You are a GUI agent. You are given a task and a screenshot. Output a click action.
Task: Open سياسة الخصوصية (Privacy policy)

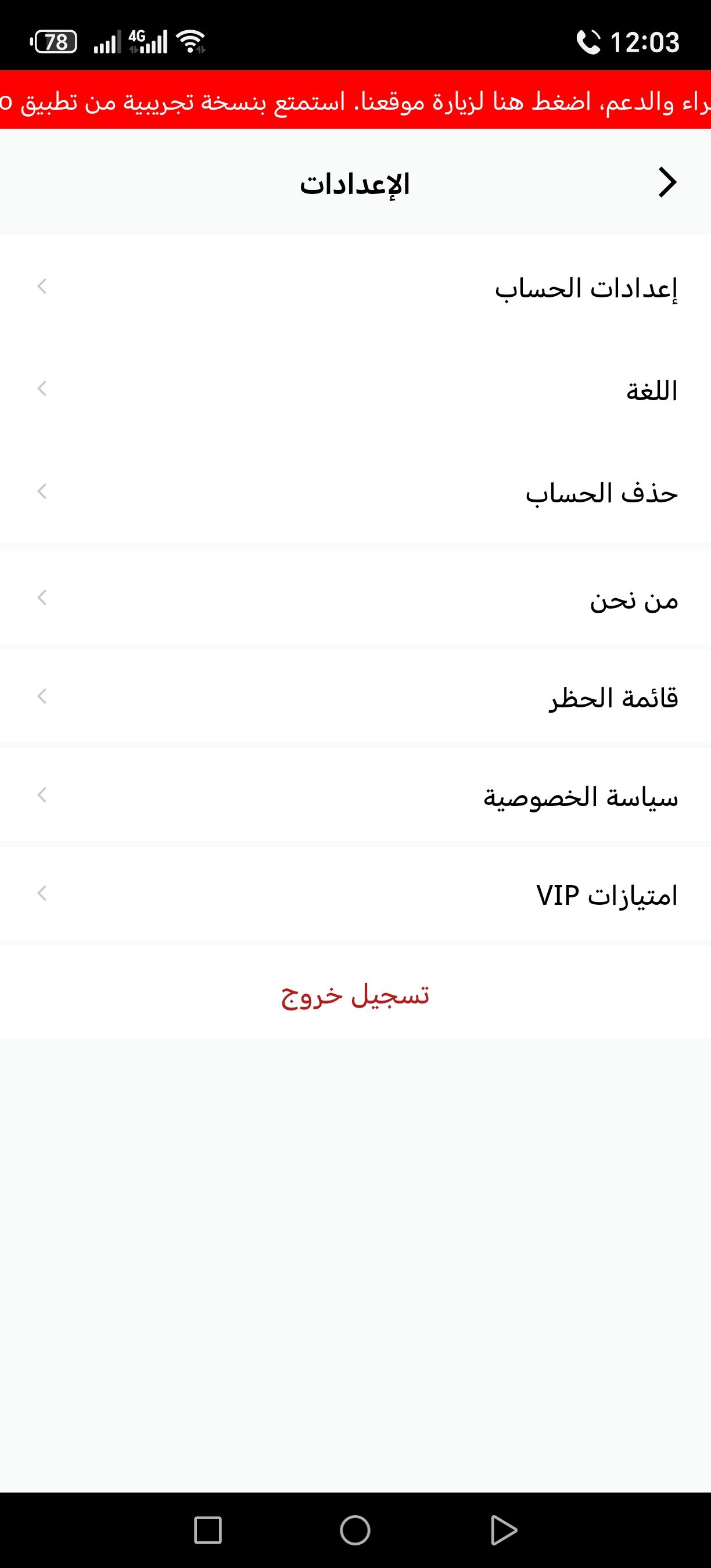point(355,796)
